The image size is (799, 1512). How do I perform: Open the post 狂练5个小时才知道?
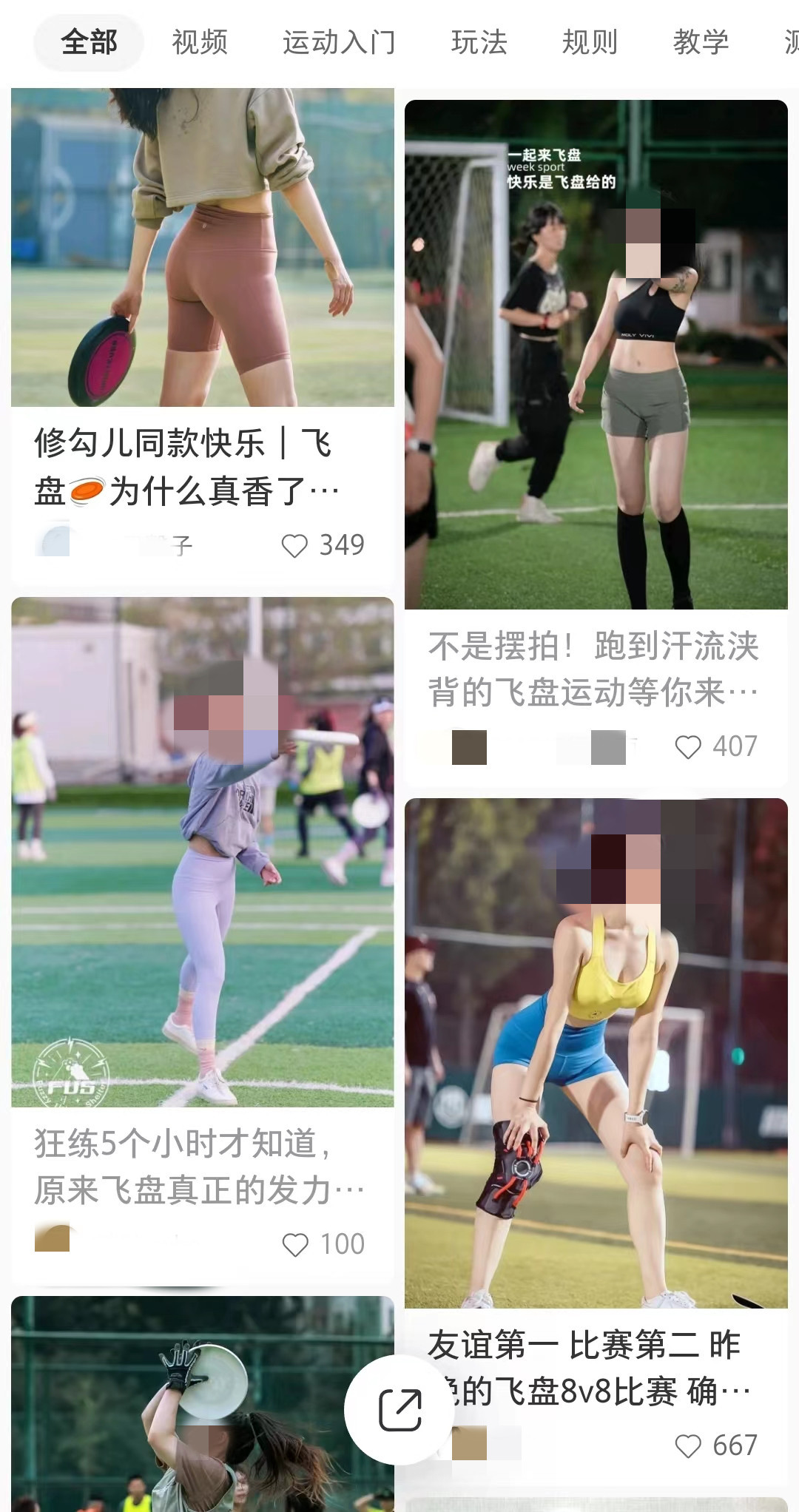pos(200,1166)
